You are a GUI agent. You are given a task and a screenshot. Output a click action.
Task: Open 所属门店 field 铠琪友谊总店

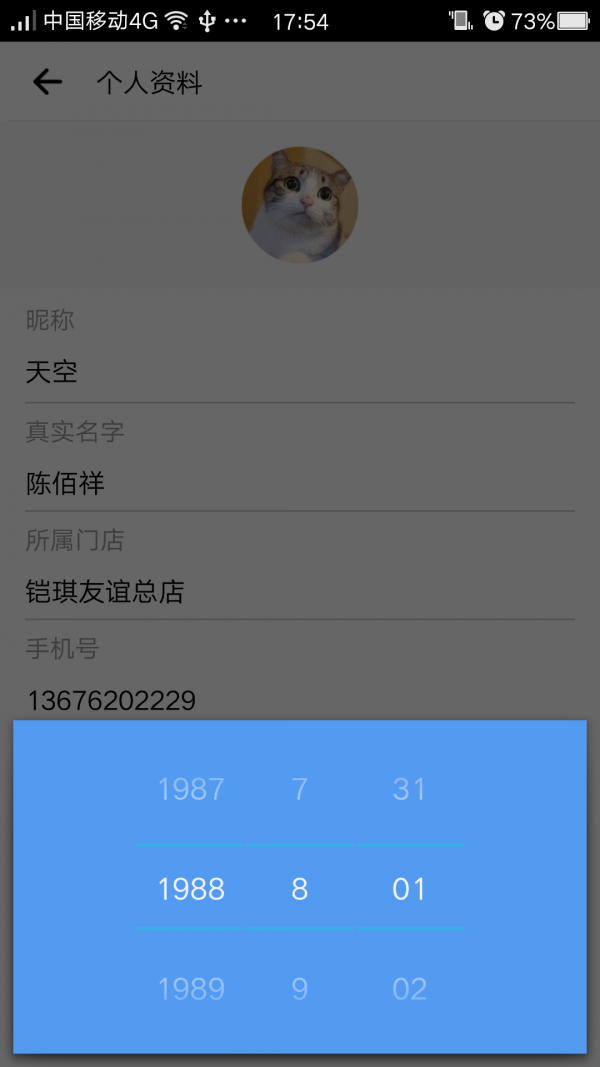pyautogui.click(x=300, y=592)
